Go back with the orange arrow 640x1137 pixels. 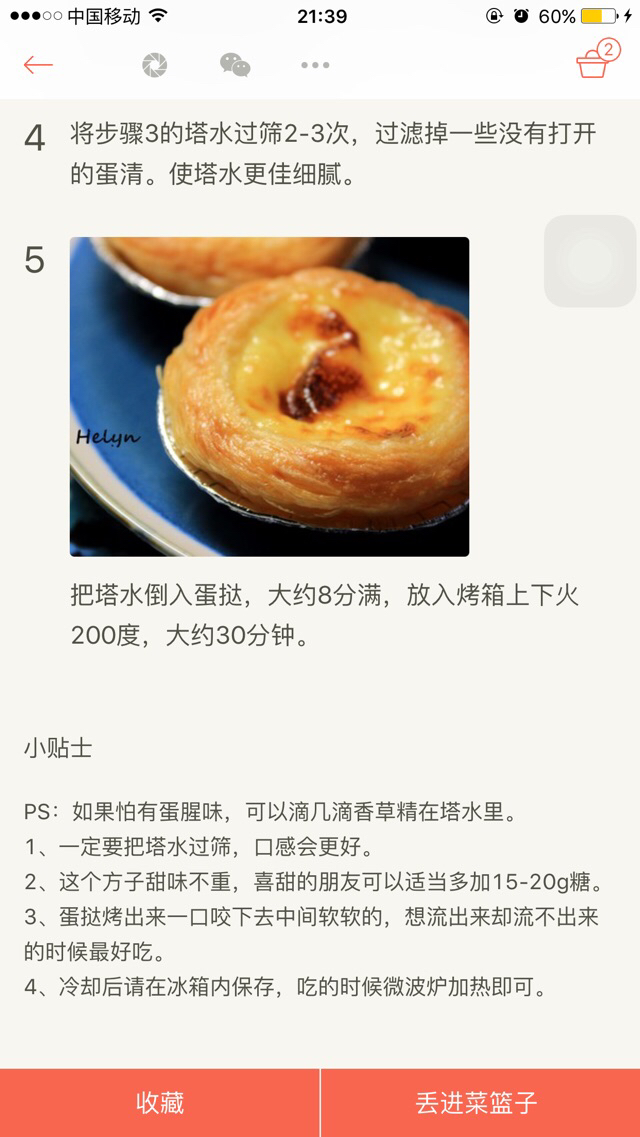[x=38, y=65]
